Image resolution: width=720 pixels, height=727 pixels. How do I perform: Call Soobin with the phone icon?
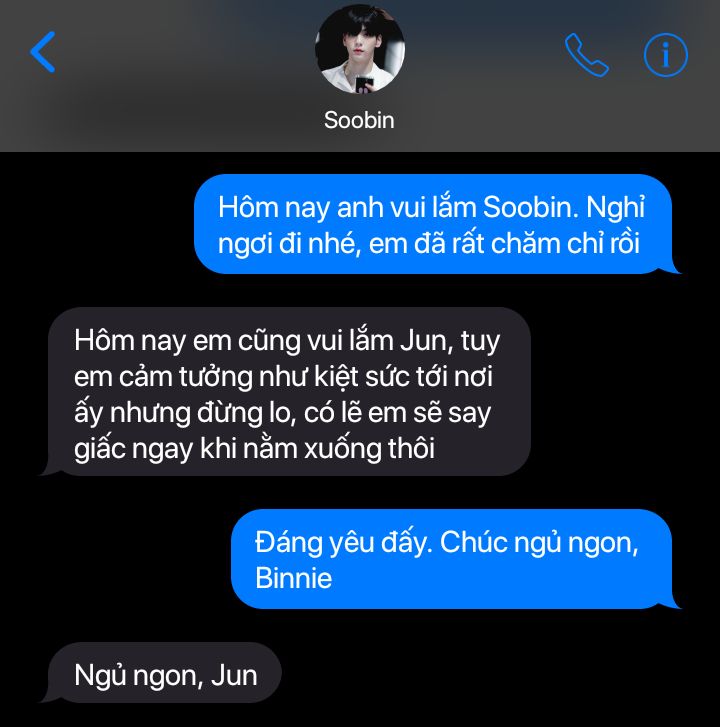click(586, 55)
